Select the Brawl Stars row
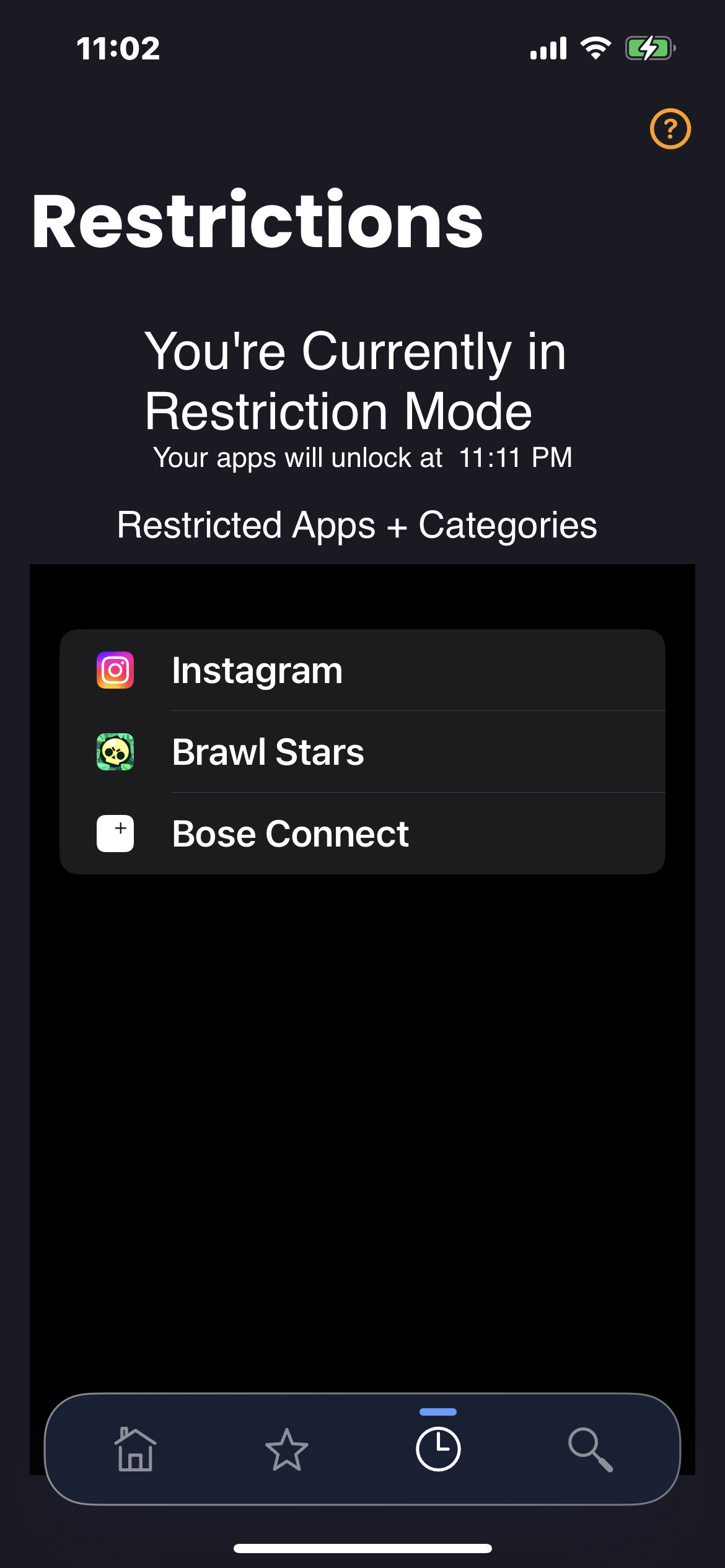This screenshot has width=725, height=1568. tap(362, 752)
